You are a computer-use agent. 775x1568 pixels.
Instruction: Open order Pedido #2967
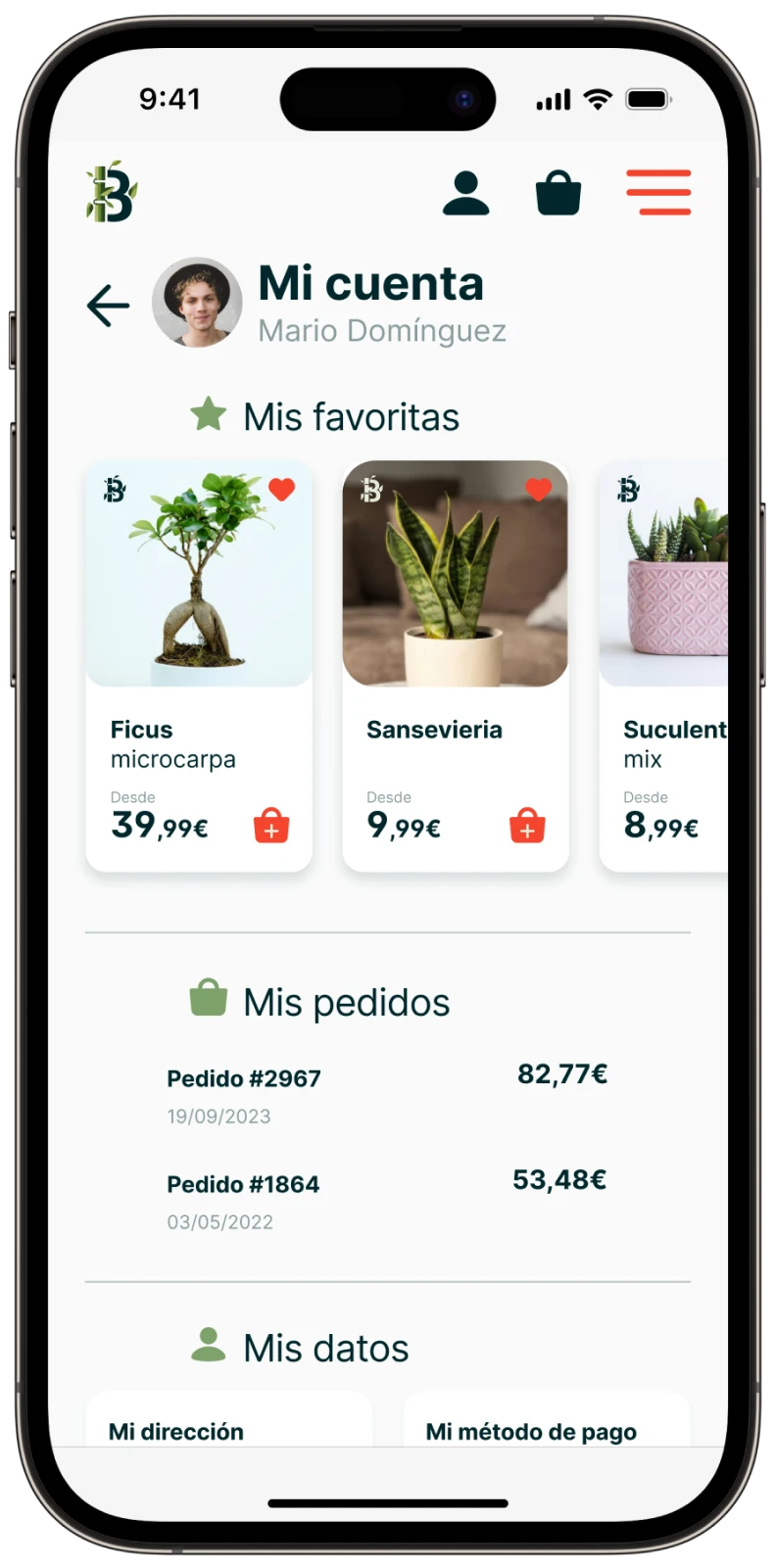click(388, 1096)
